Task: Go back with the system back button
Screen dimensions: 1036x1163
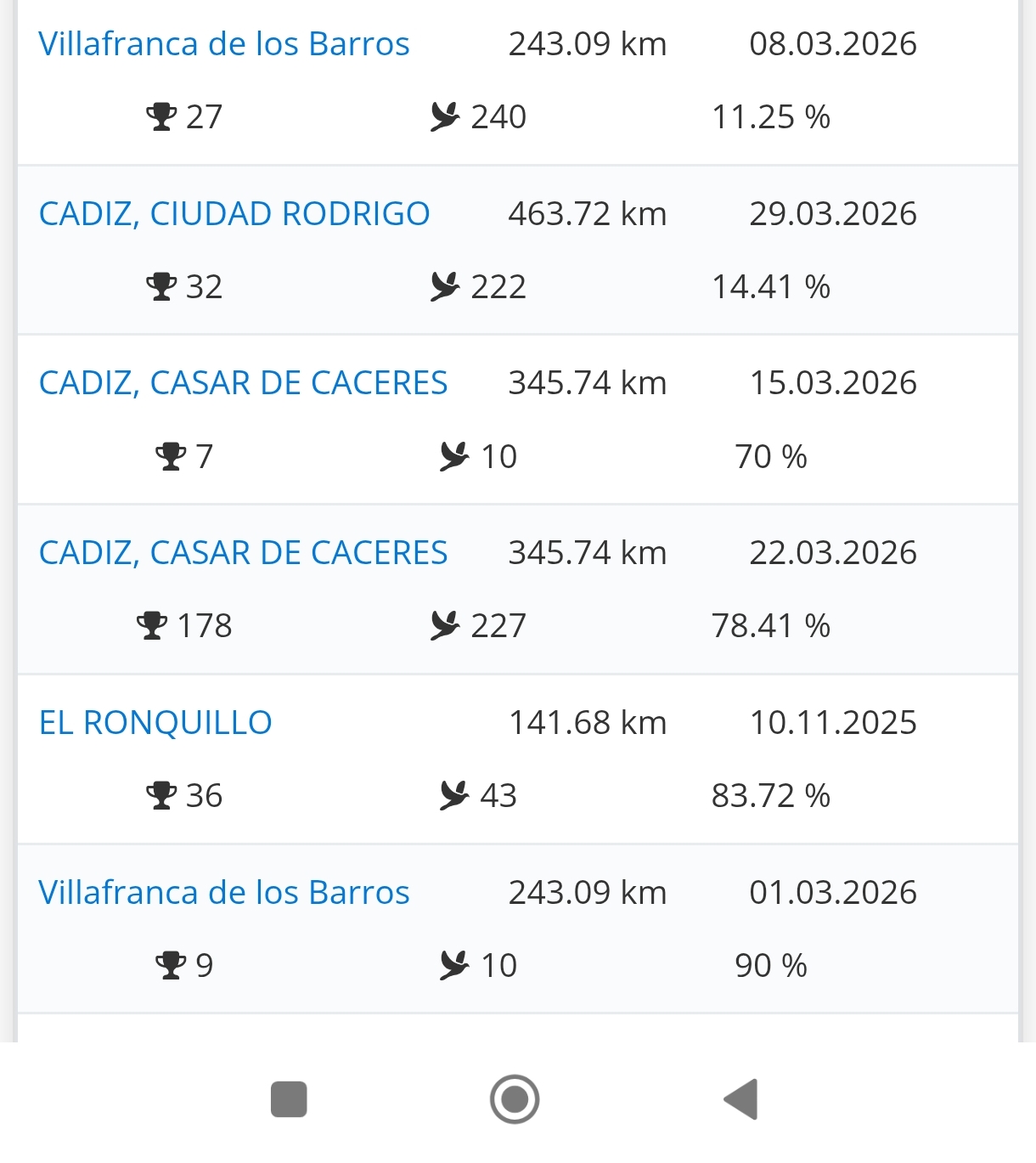Action: coord(740,1099)
